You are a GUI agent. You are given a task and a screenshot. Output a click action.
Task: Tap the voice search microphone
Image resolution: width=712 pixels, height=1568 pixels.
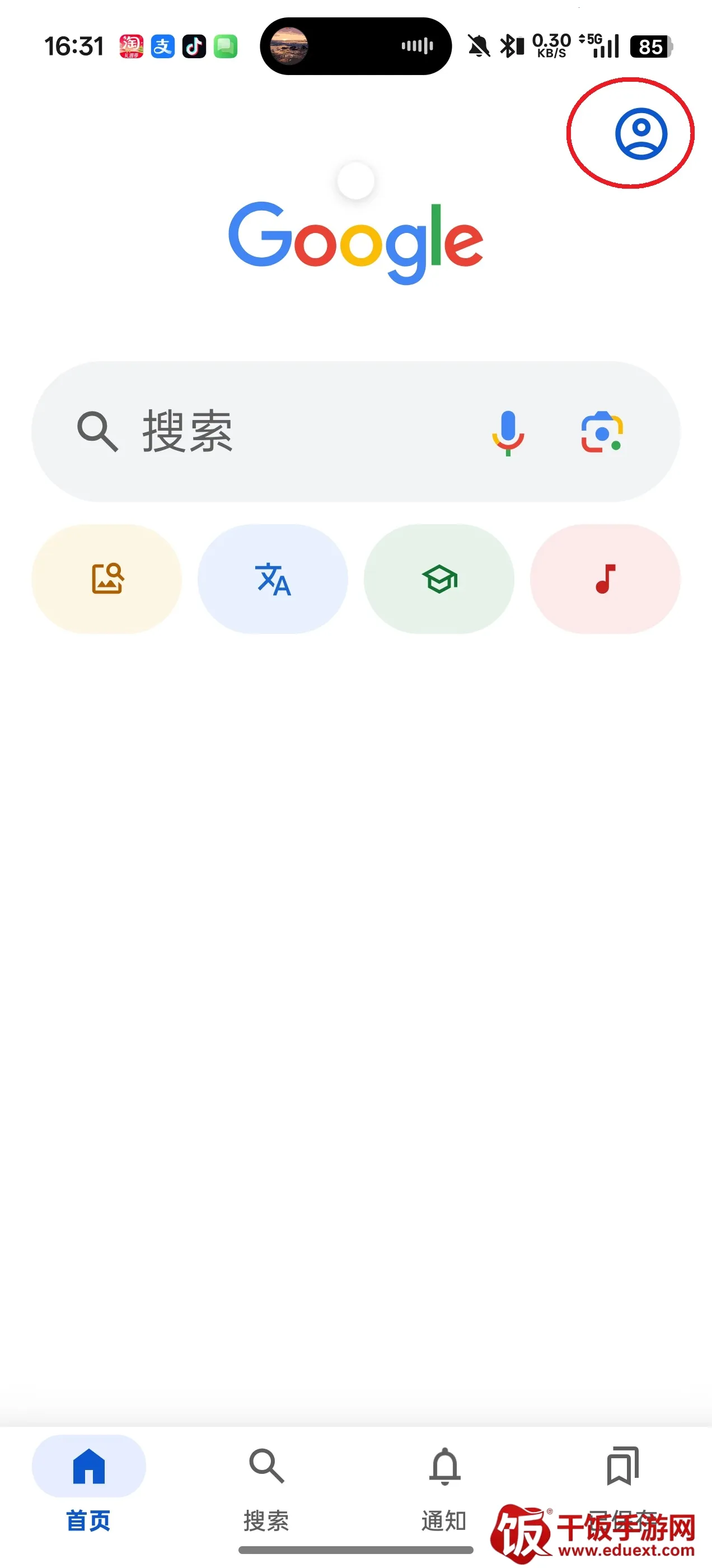coord(507,432)
